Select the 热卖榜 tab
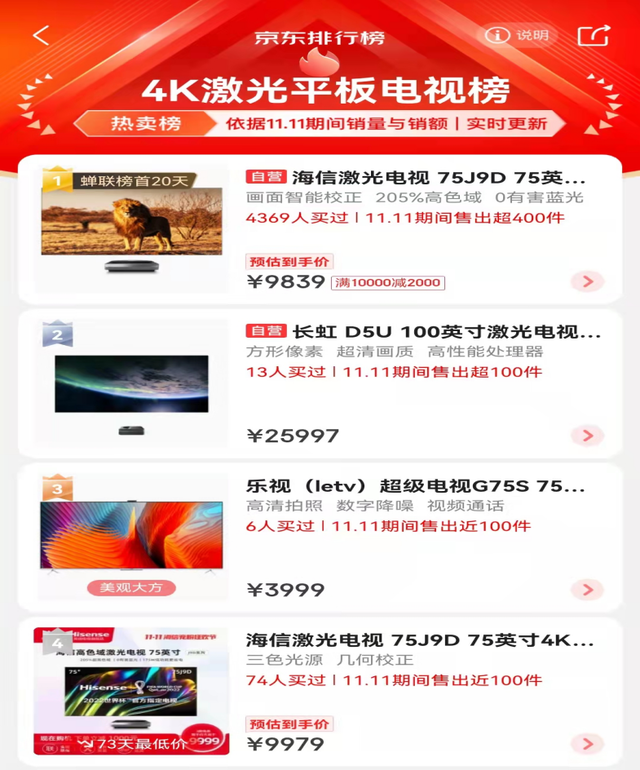The image size is (640, 770). point(146,124)
